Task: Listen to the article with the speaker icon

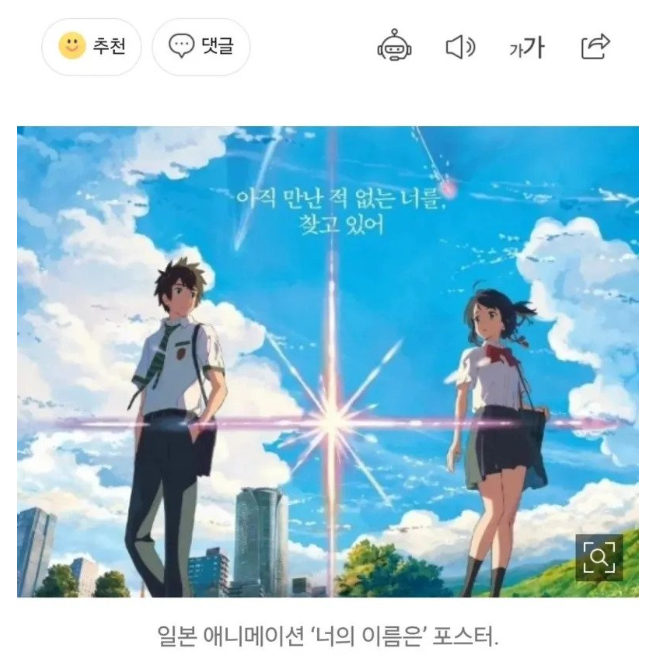Action: click(459, 46)
